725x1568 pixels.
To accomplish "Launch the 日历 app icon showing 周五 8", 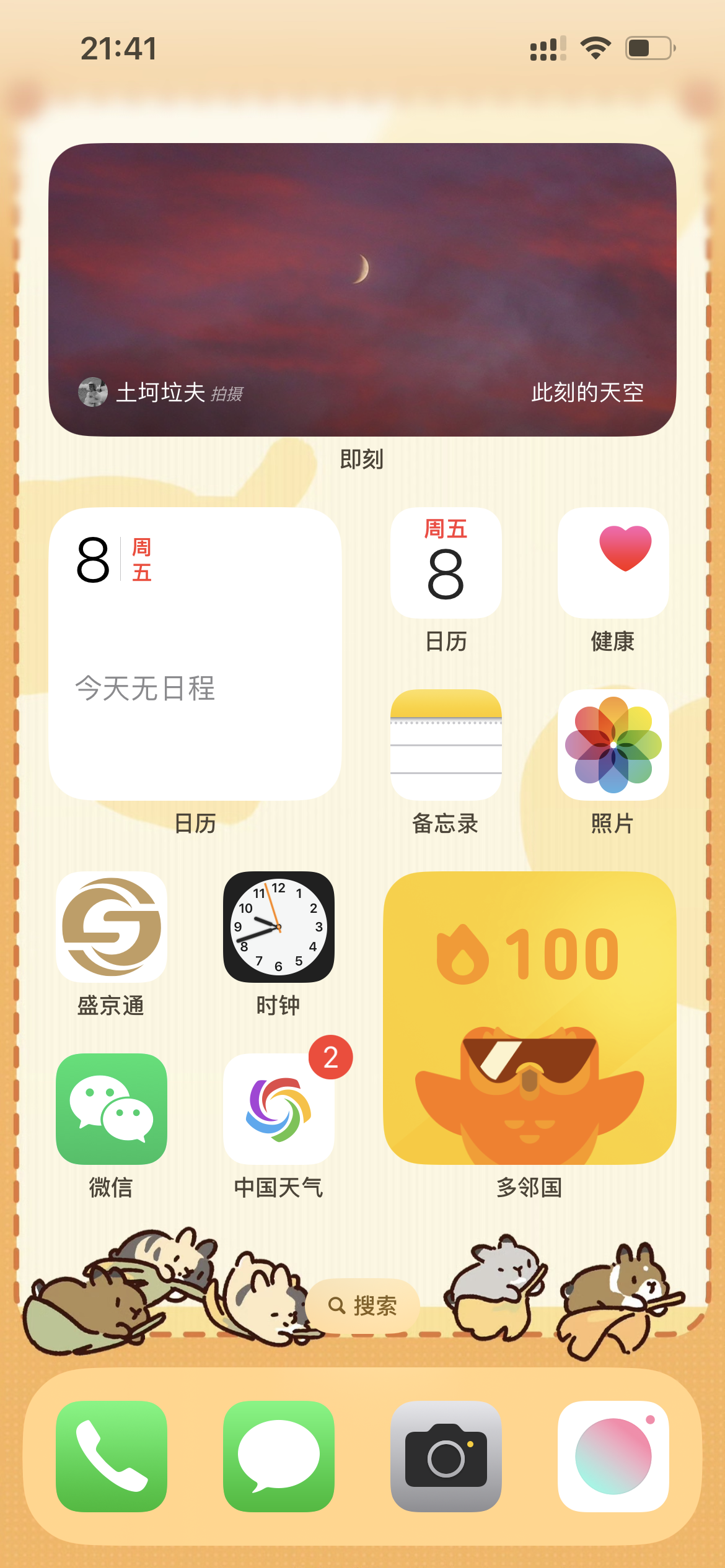I will point(446,563).
